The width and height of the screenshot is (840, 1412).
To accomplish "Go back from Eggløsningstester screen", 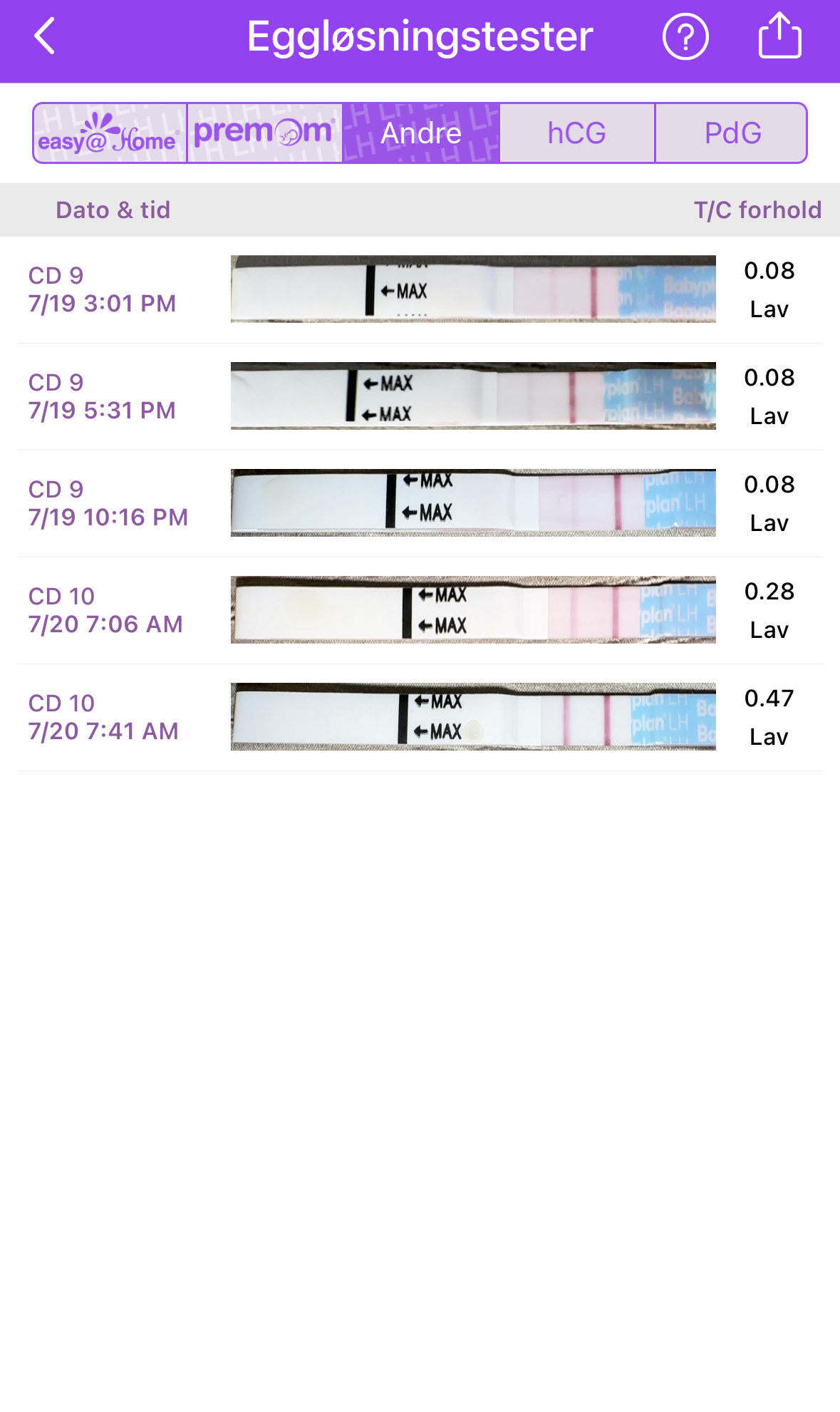I will click(45, 37).
